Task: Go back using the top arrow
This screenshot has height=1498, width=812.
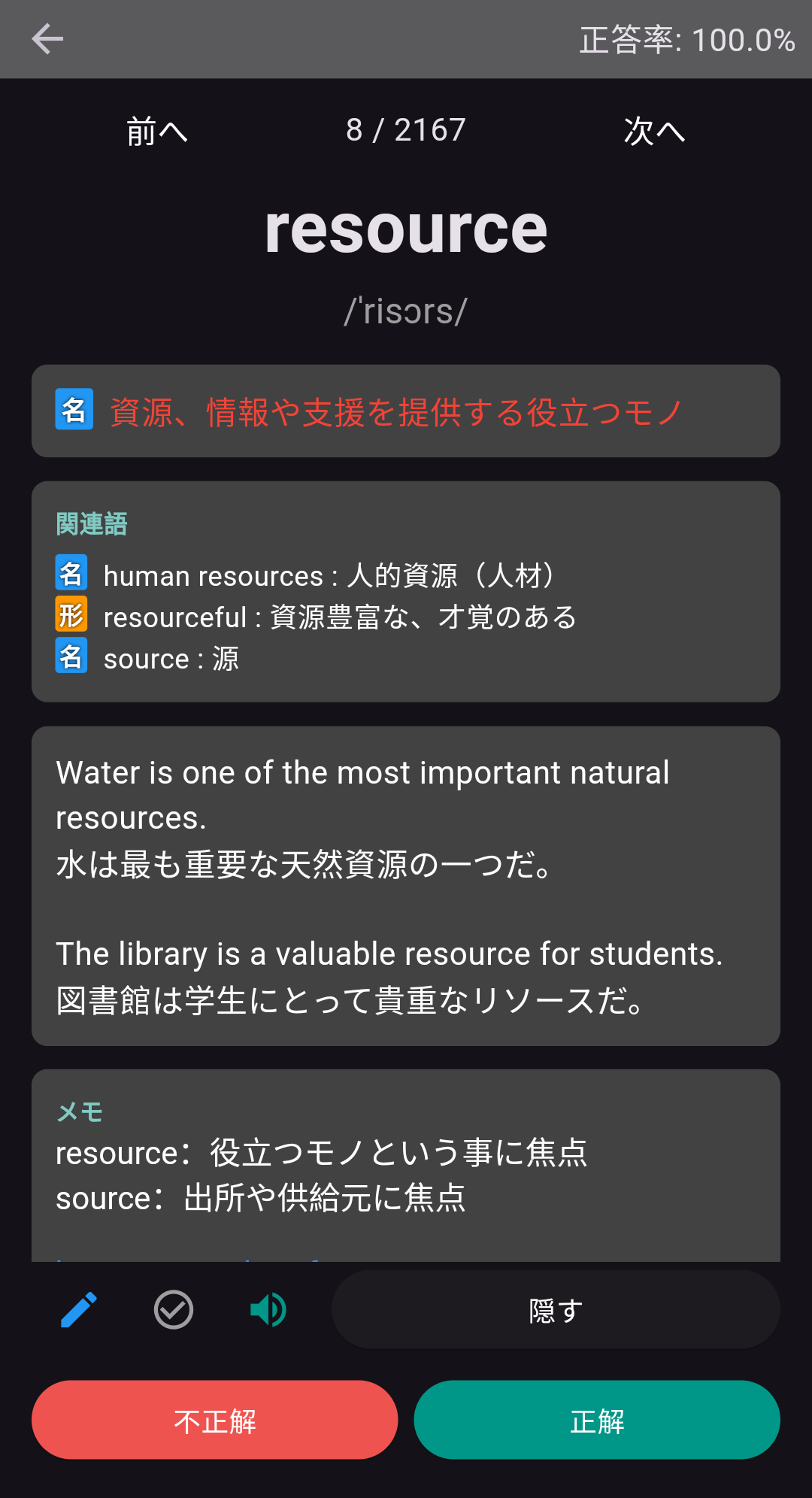Action: pos(47,39)
